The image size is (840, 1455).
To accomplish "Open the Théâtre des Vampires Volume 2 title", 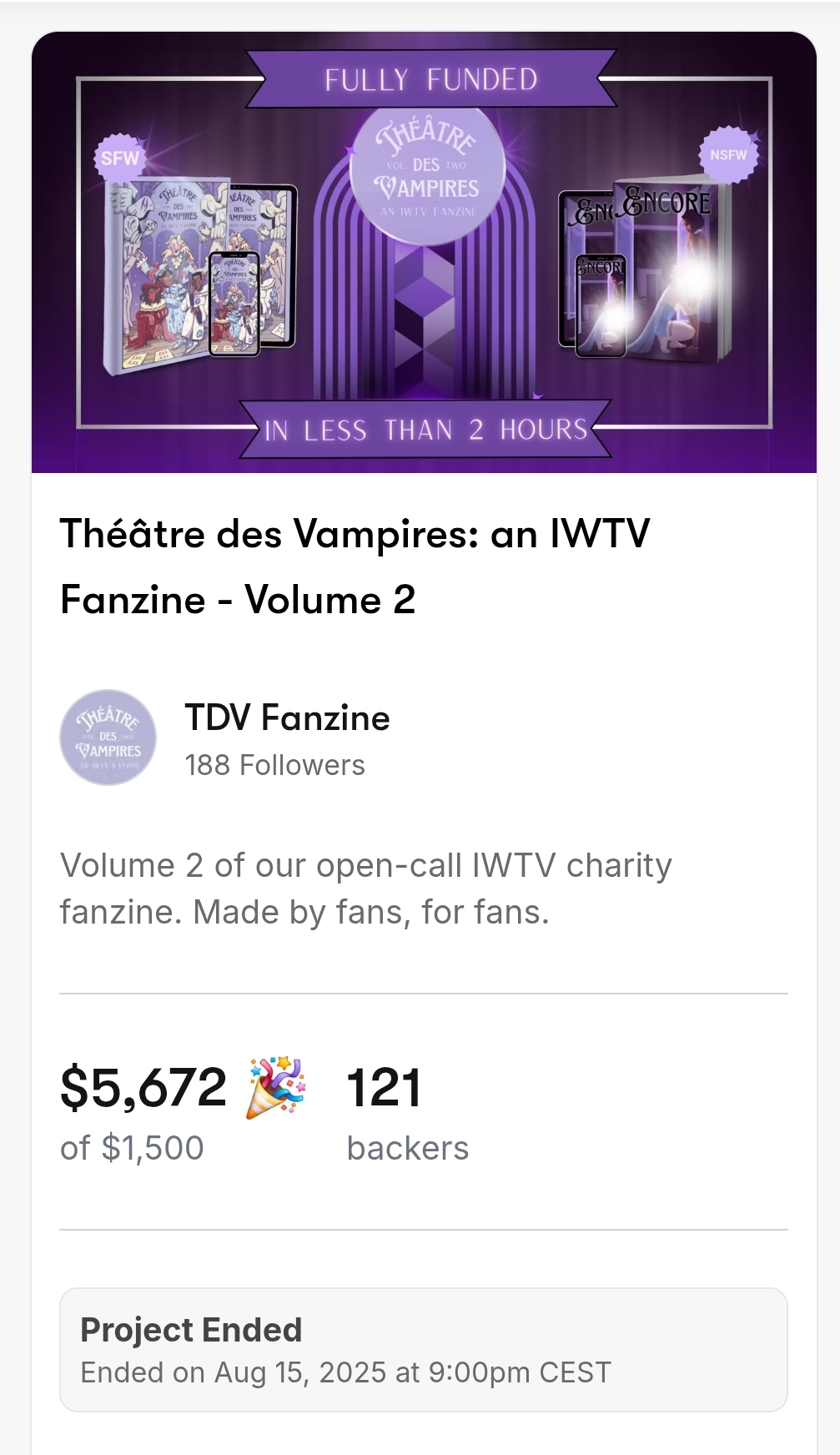I will coord(355,566).
